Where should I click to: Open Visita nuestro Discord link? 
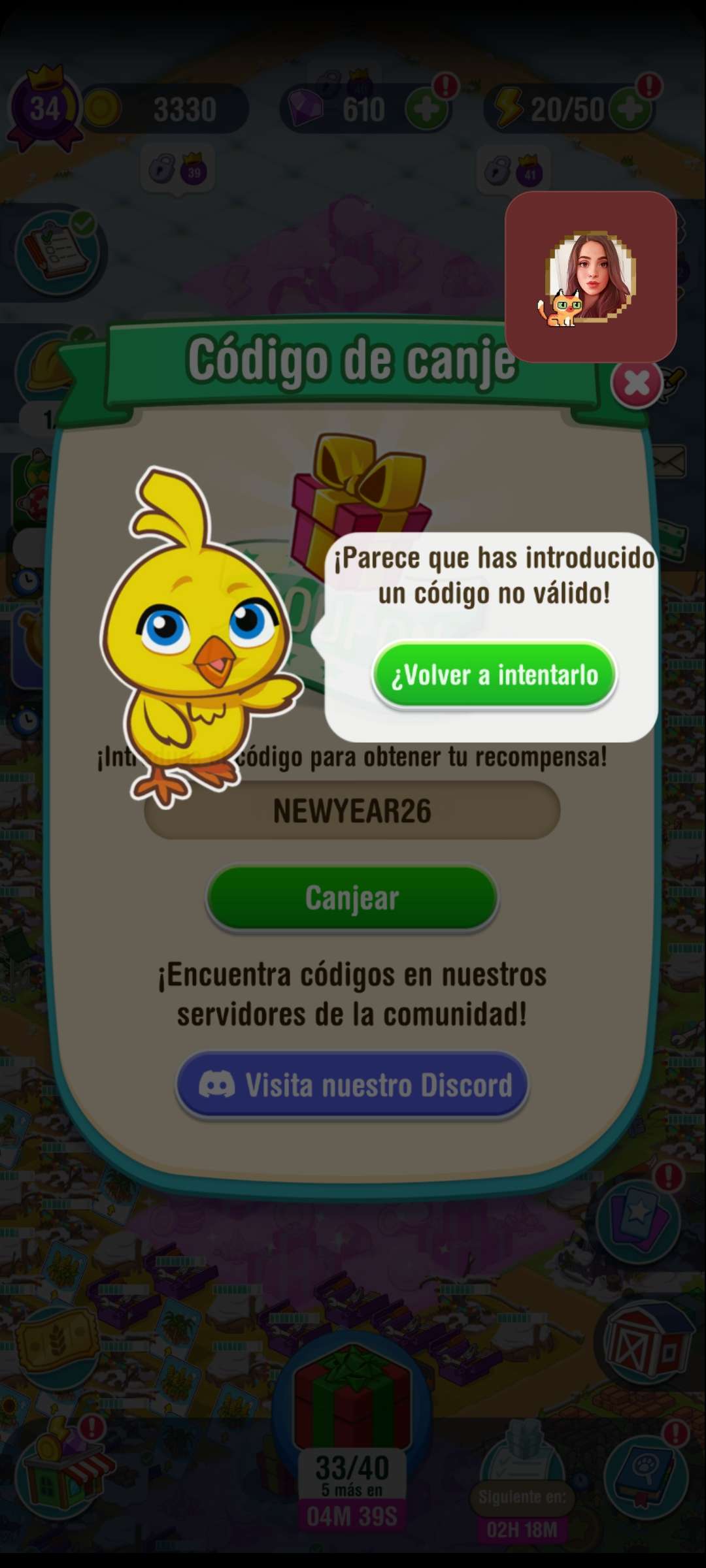coord(352,1085)
